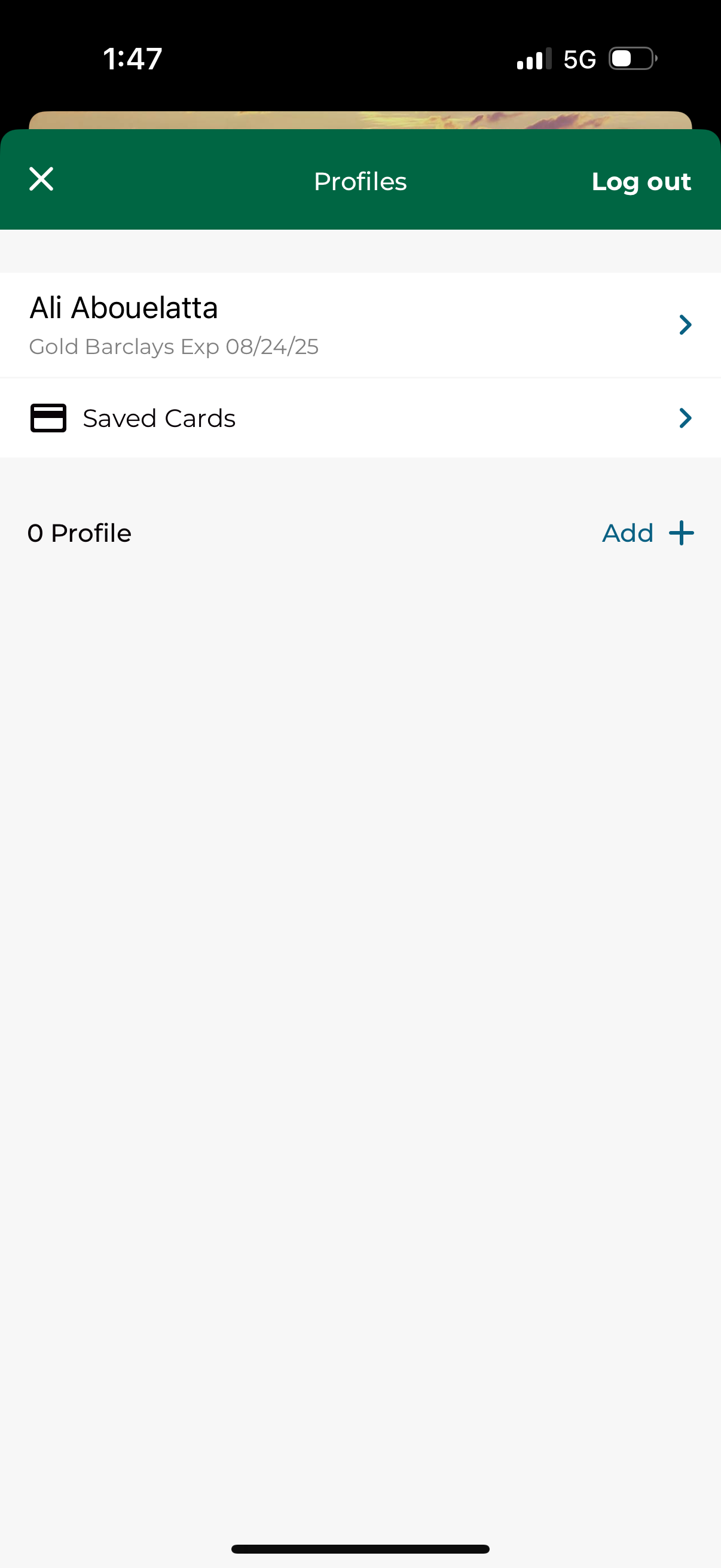
Task: Tap the 5G network indicator in status bar
Action: point(580,58)
